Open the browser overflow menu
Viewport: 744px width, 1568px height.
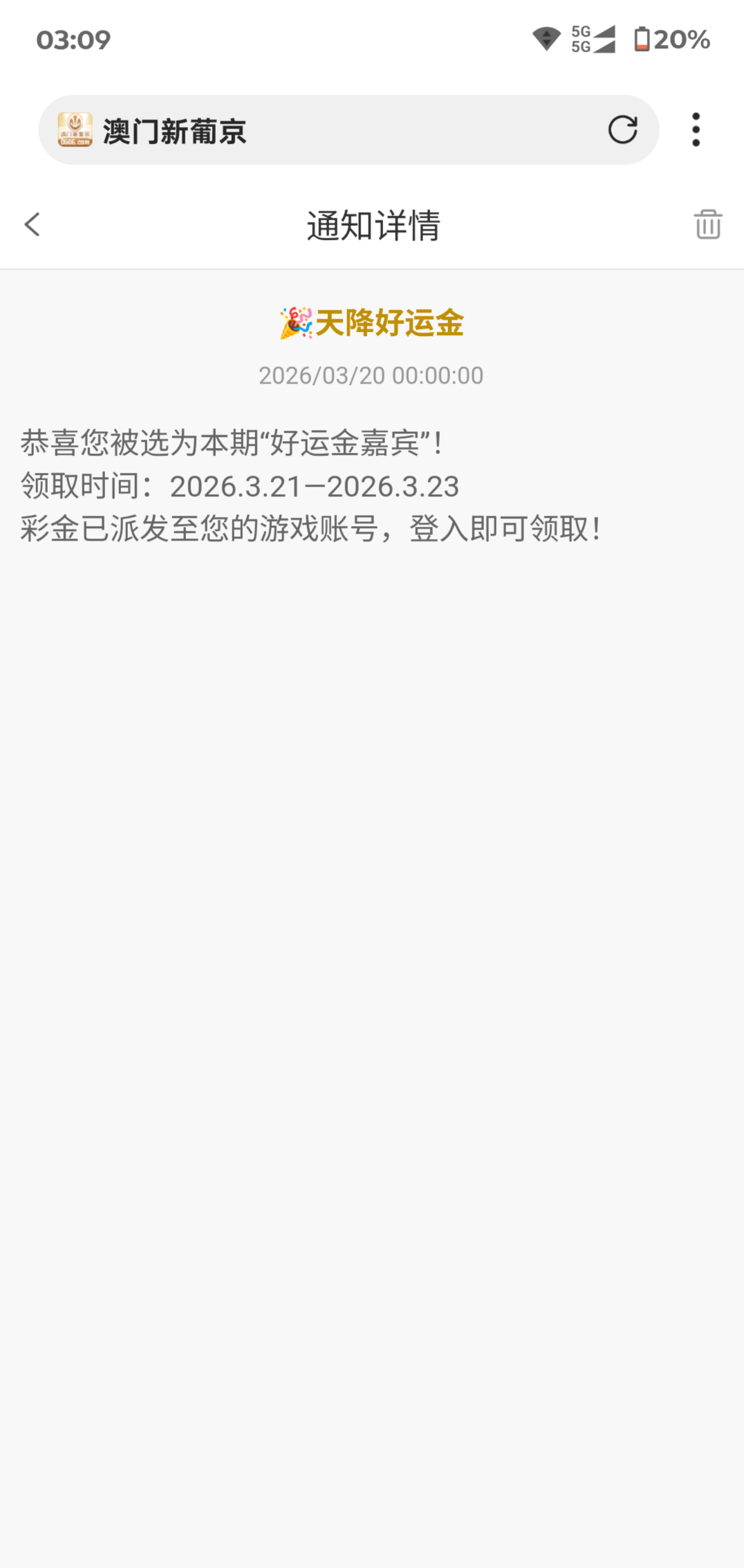696,130
